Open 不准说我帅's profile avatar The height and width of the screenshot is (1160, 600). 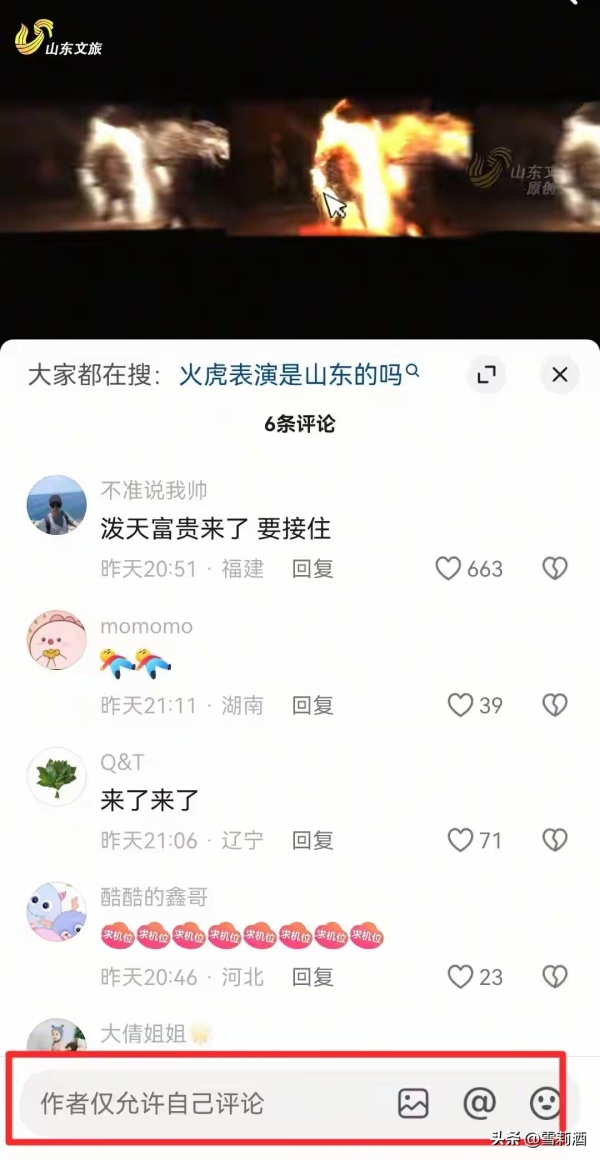click(56, 506)
